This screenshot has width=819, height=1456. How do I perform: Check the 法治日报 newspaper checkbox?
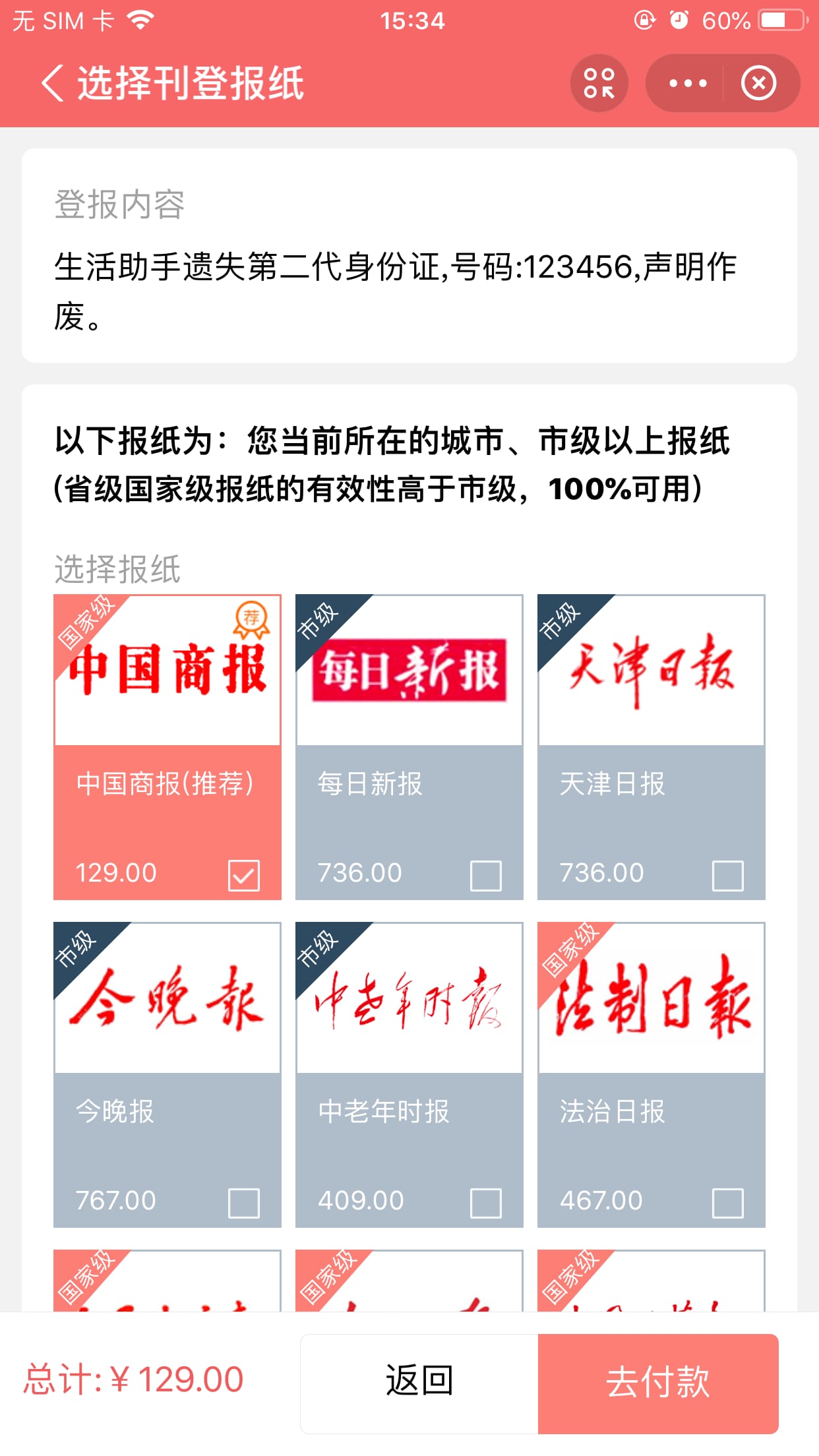click(729, 1202)
